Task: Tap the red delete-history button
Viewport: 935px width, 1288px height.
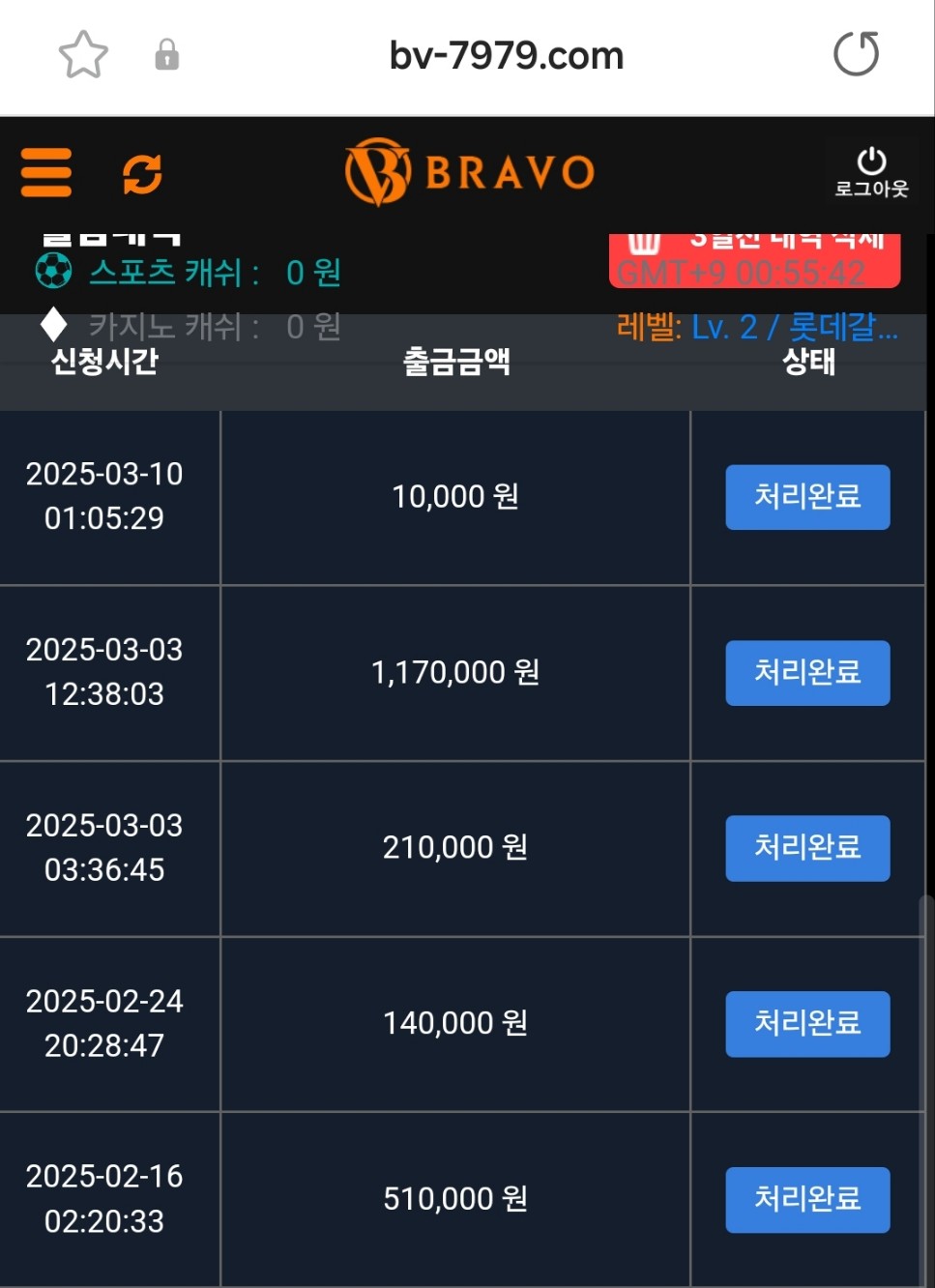Action: [754, 259]
